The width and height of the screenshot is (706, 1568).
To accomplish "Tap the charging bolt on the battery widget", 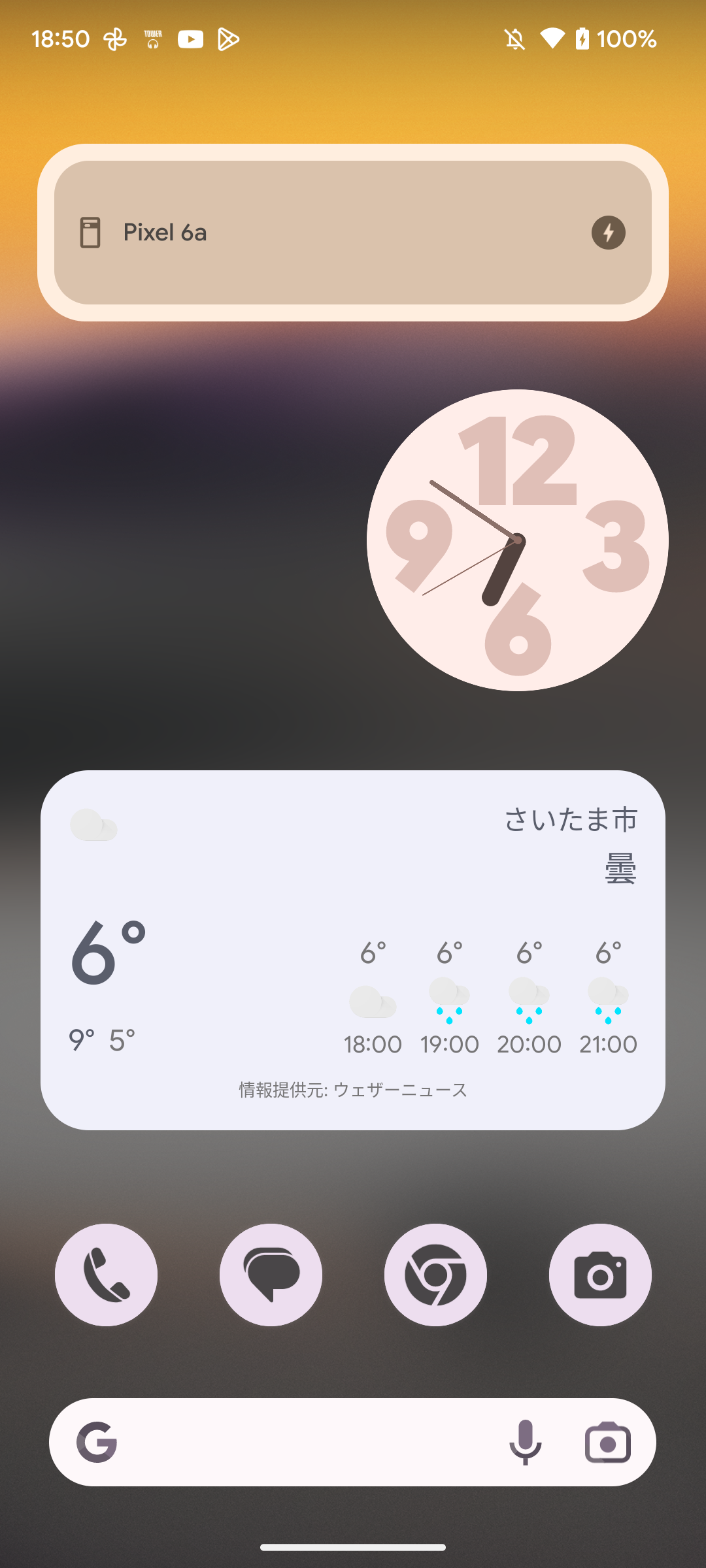I will point(609,233).
